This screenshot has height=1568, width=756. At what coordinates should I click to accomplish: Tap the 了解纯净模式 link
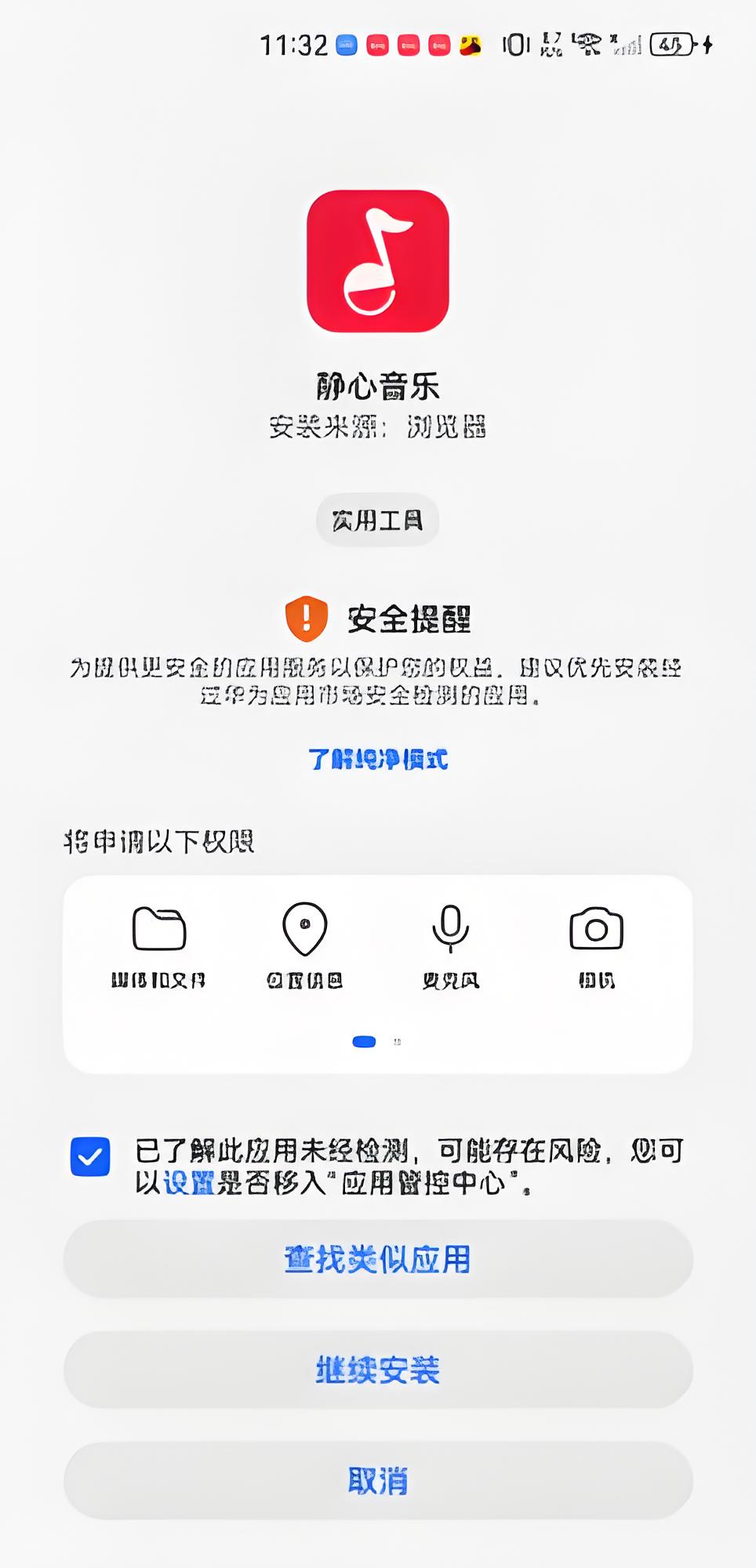(377, 759)
